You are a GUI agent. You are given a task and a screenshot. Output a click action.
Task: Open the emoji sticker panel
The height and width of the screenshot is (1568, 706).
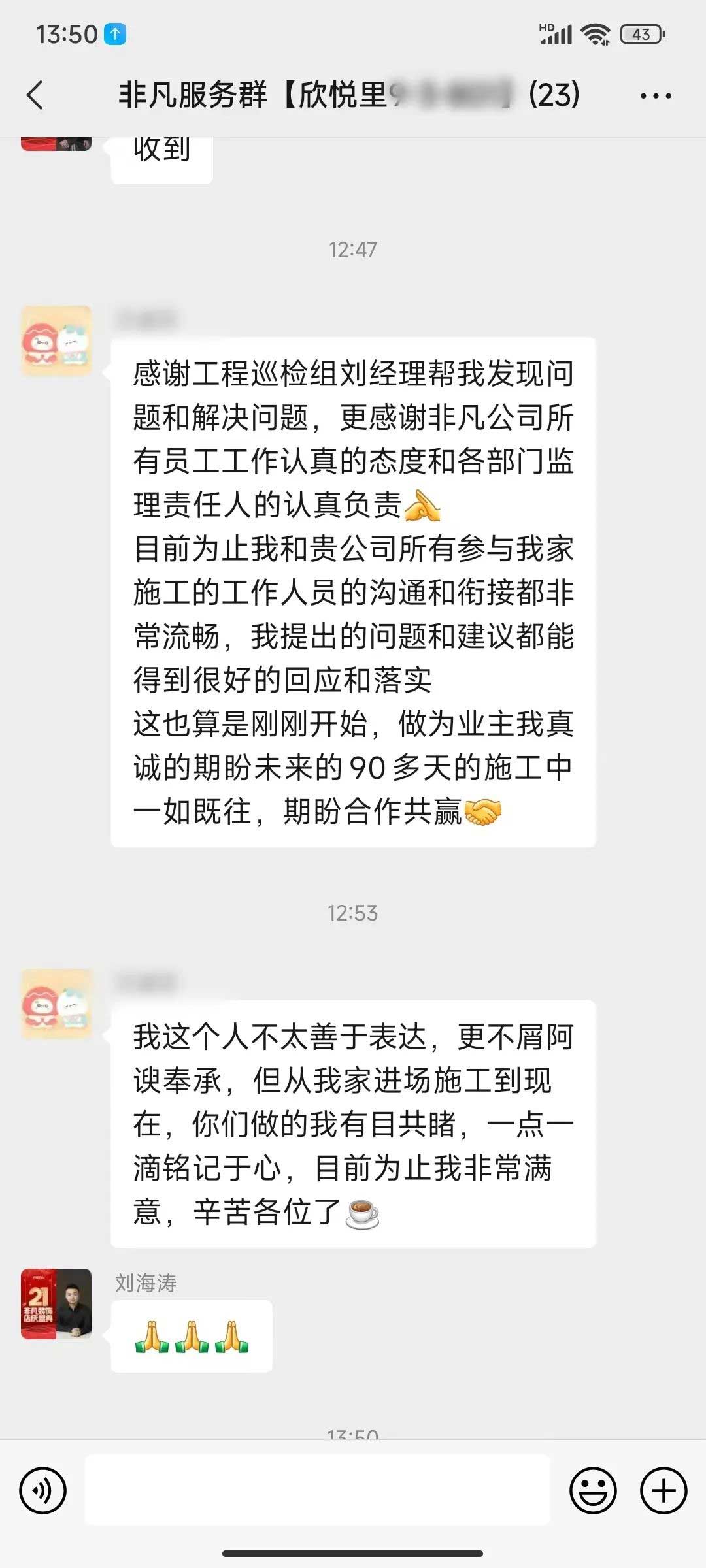point(593,1490)
